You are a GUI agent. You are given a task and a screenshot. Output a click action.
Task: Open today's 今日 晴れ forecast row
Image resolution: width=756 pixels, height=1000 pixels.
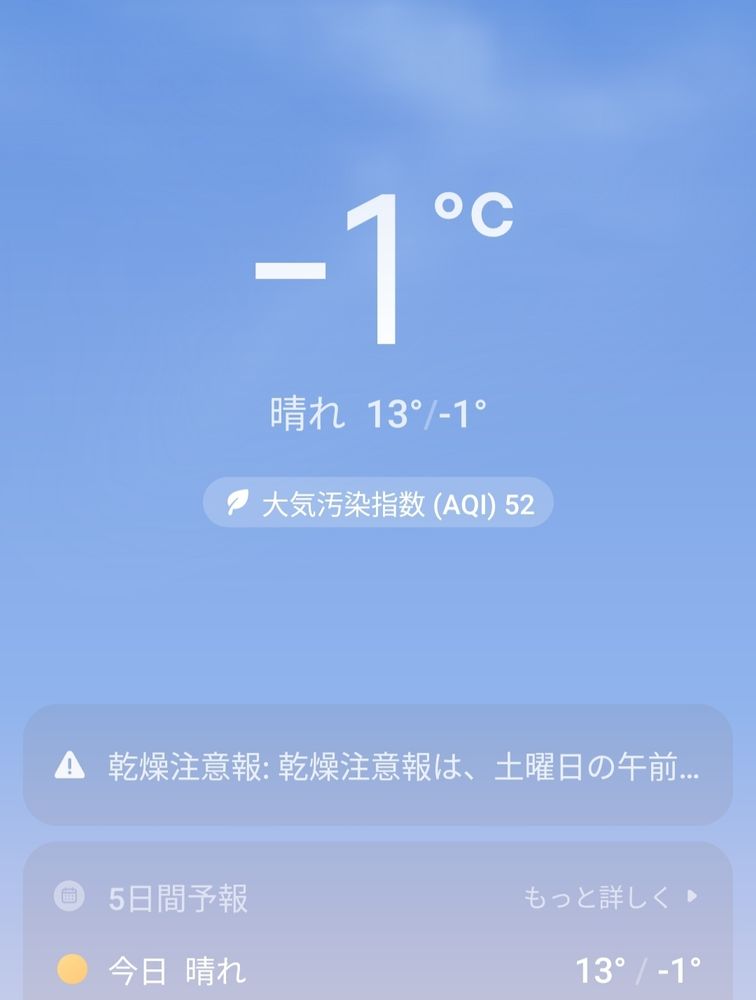point(378,969)
